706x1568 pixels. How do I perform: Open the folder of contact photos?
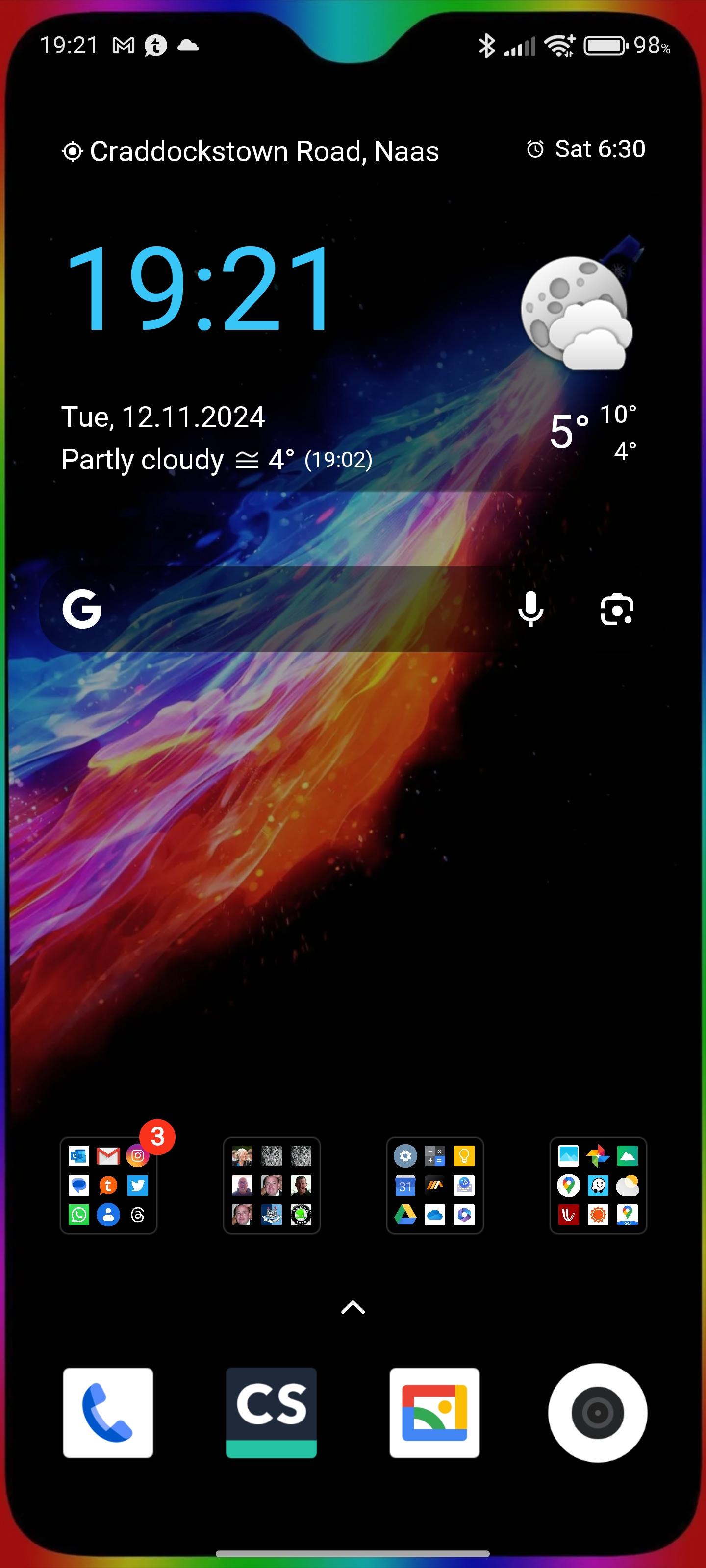point(272,1185)
